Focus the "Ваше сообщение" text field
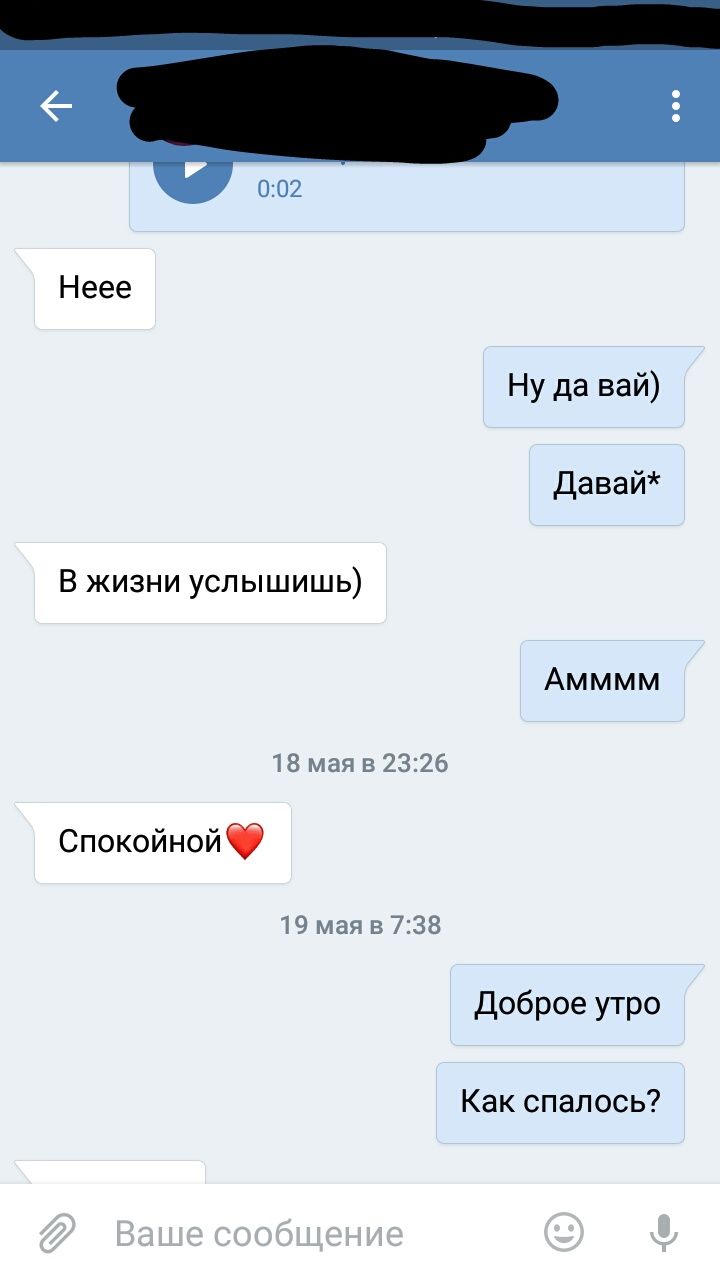 (300, 1233)
